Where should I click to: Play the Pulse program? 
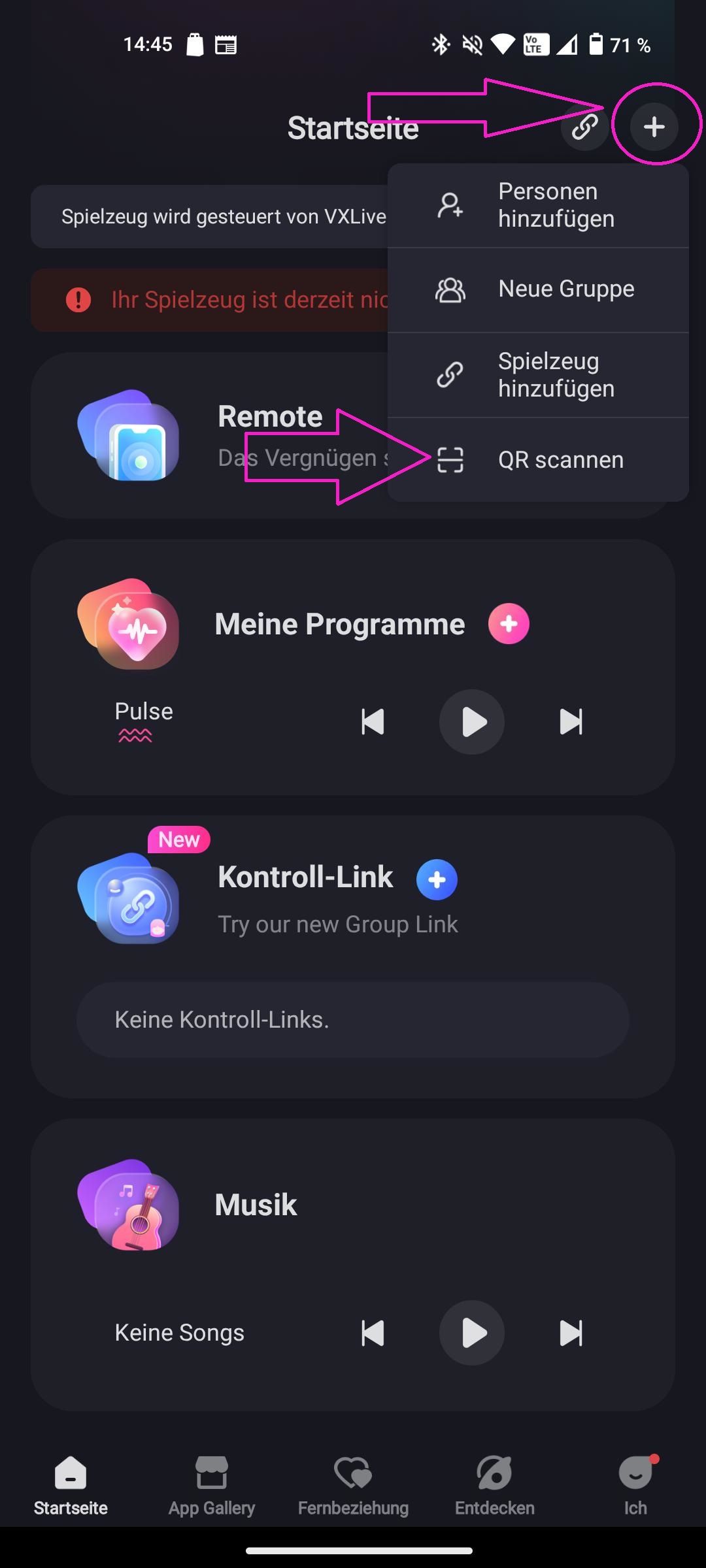coord(472,722)
